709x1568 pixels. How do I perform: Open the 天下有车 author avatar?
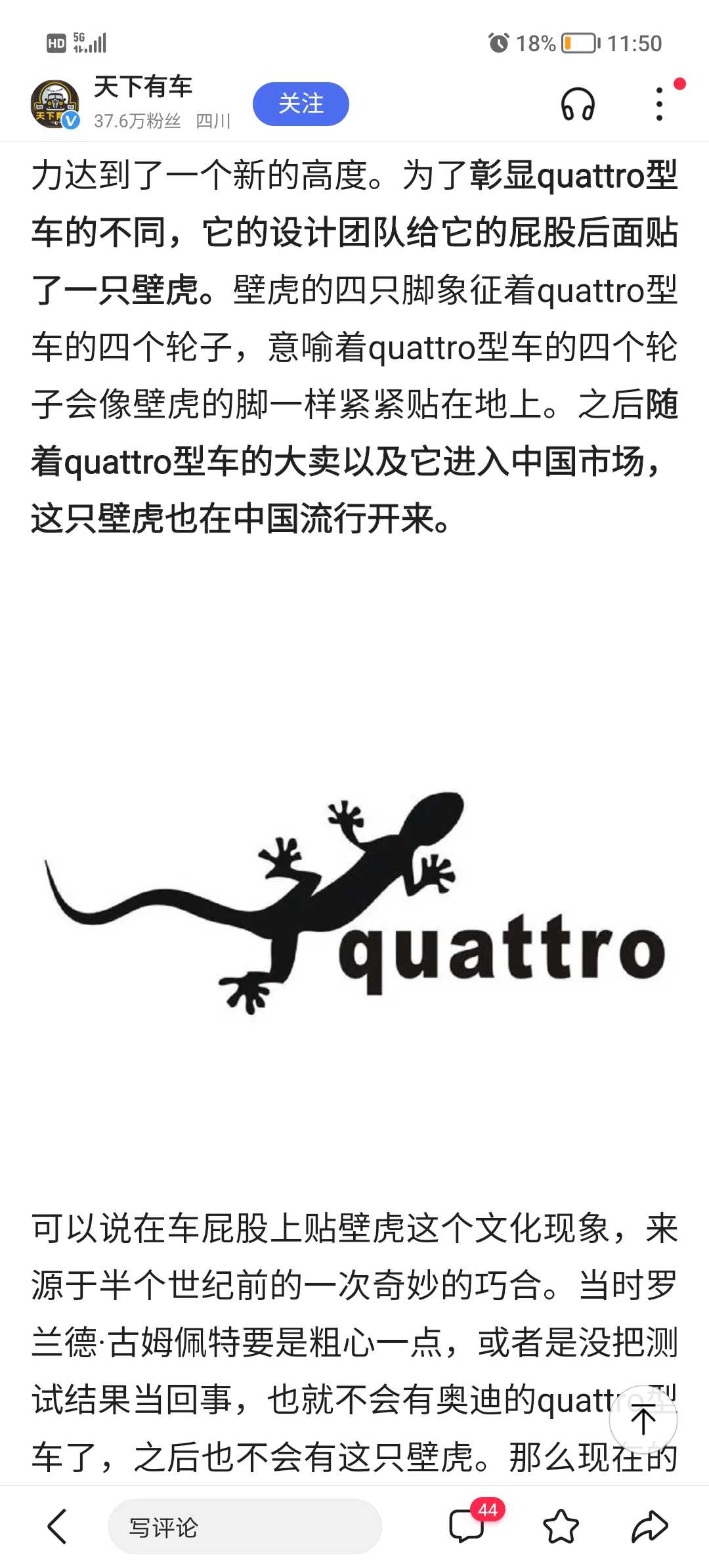55,104
